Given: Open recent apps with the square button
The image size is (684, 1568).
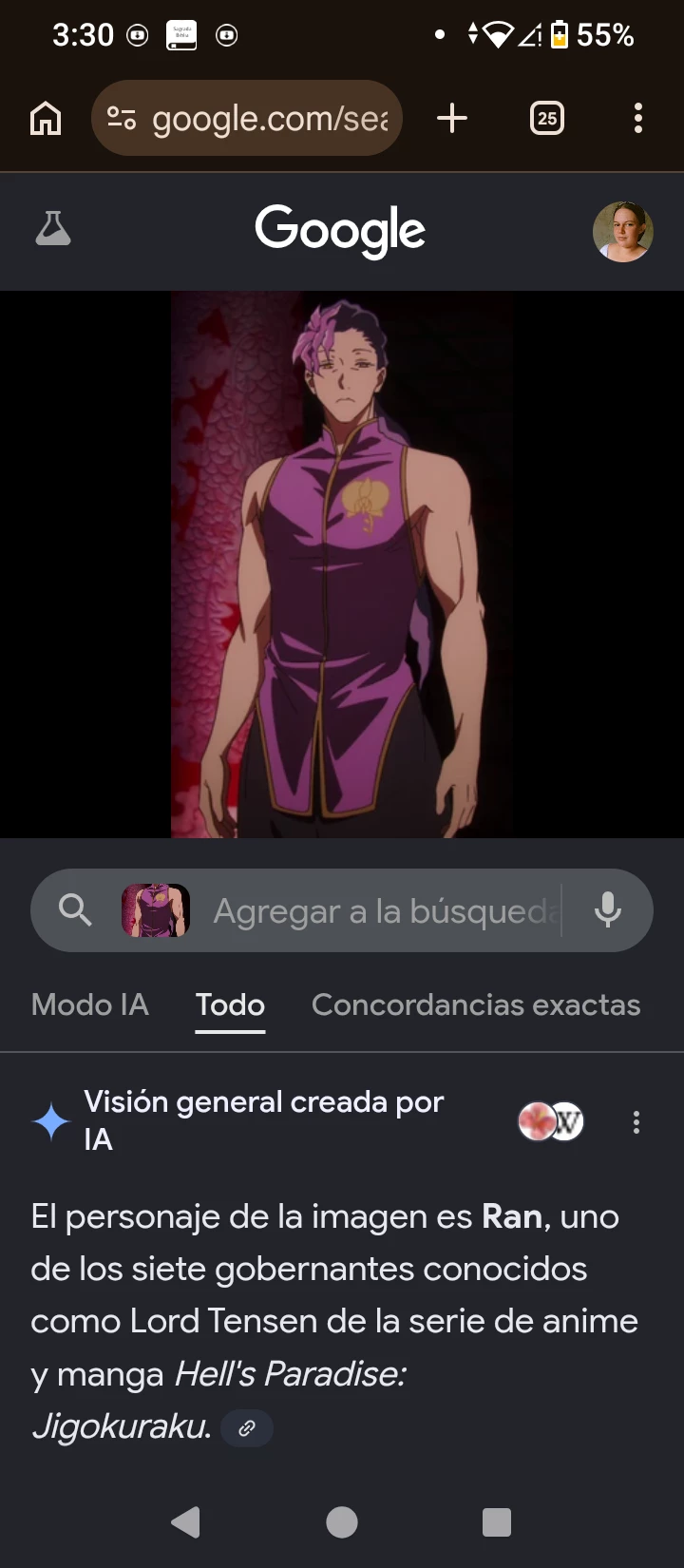Looking at the screenshot, I should click(x=497, y=1522).
